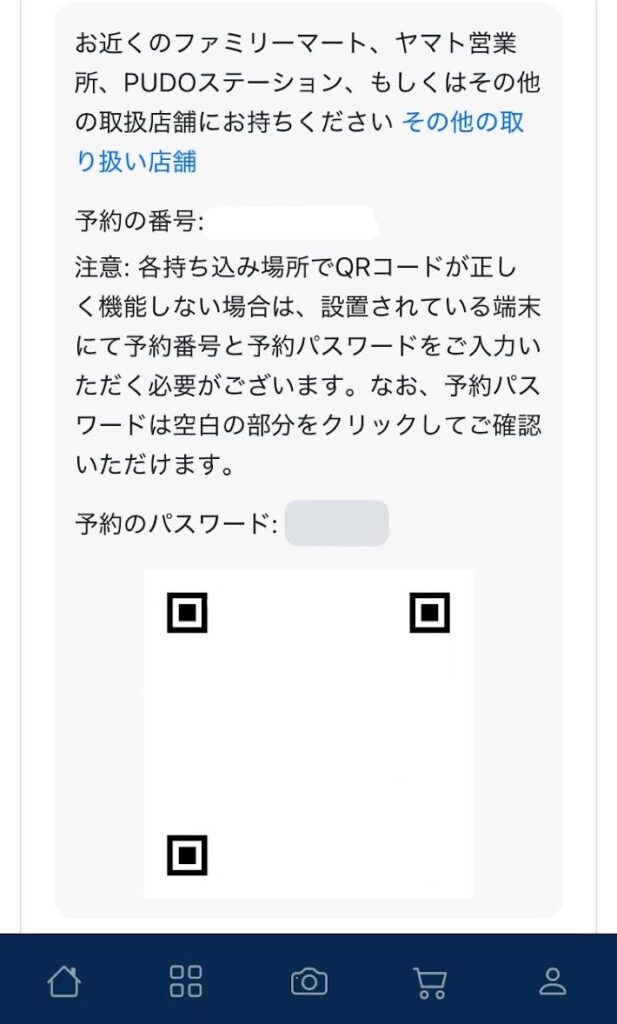This screenshot has width=617, height=1024.
Task: Go to the home tab
Action: [64, 981]
